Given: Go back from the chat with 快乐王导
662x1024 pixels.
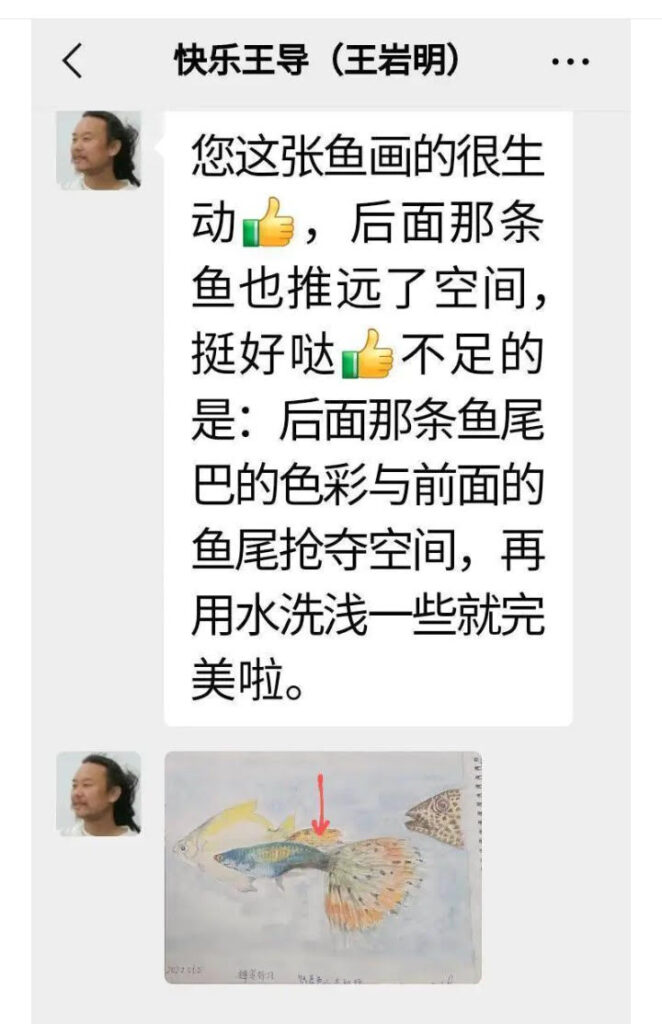Looking at the screenshot, I should [x=72, y=62].
